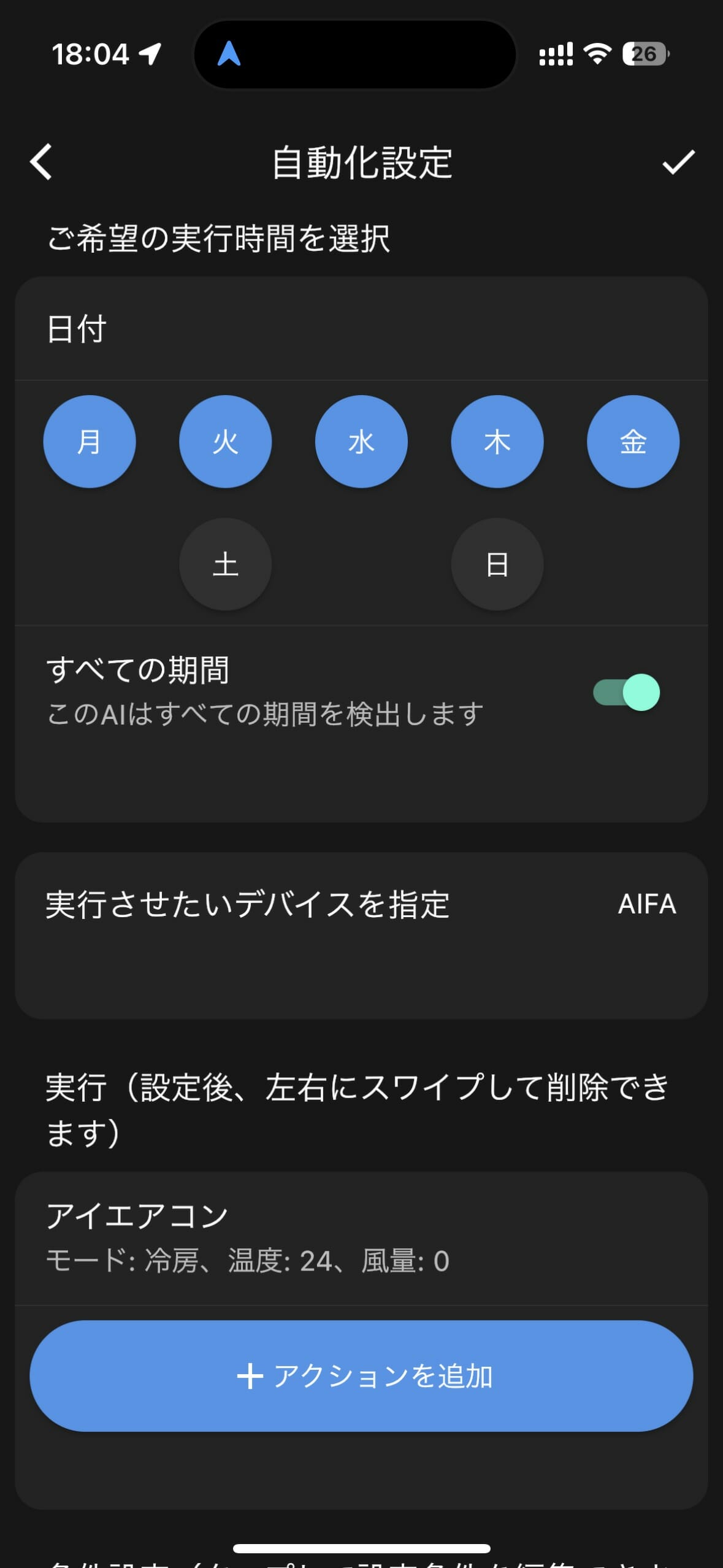Go back using the top-left arrow
Screen dimensions: 723x1568
pos(41,163)
